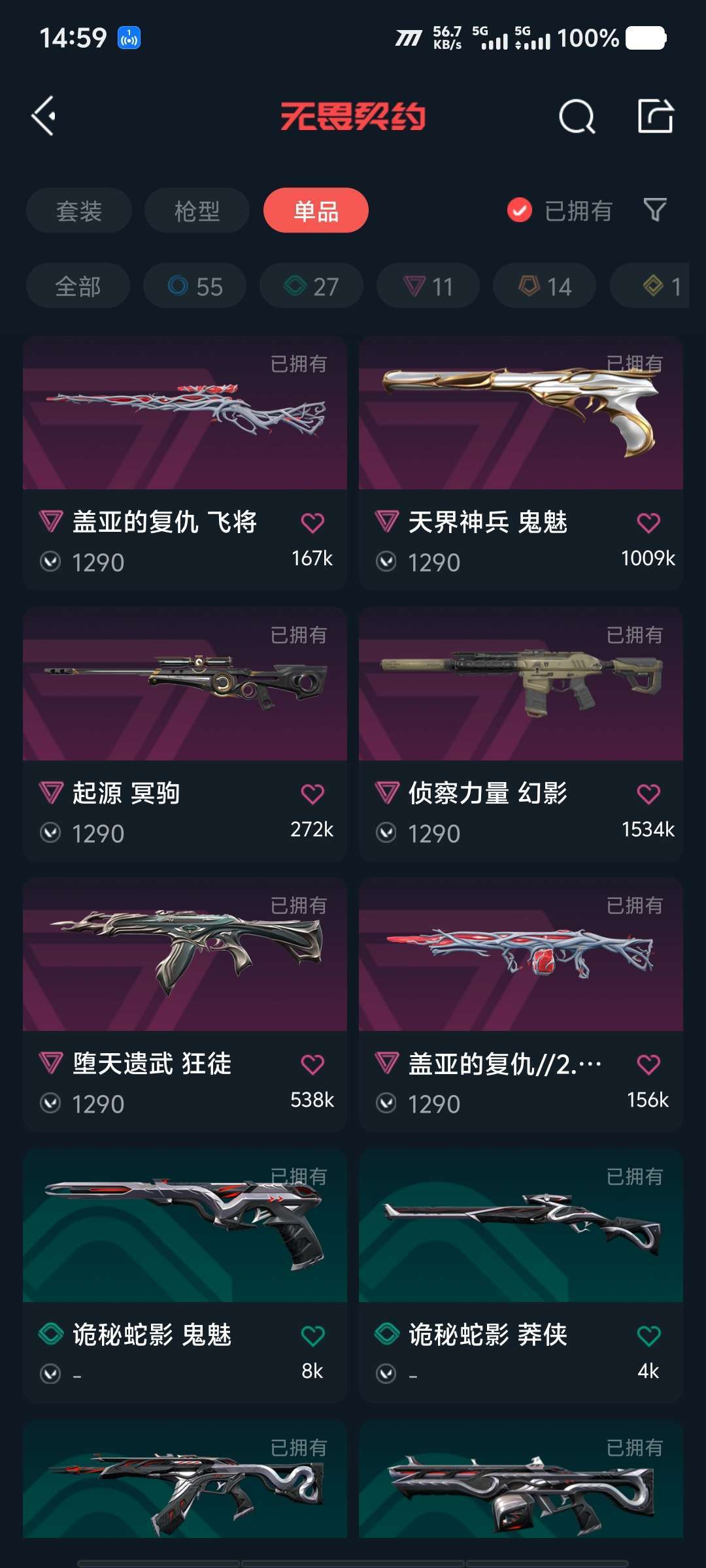Go back with the top-left arrow
Screen dimensions: 706x1568
coord(44,117)
